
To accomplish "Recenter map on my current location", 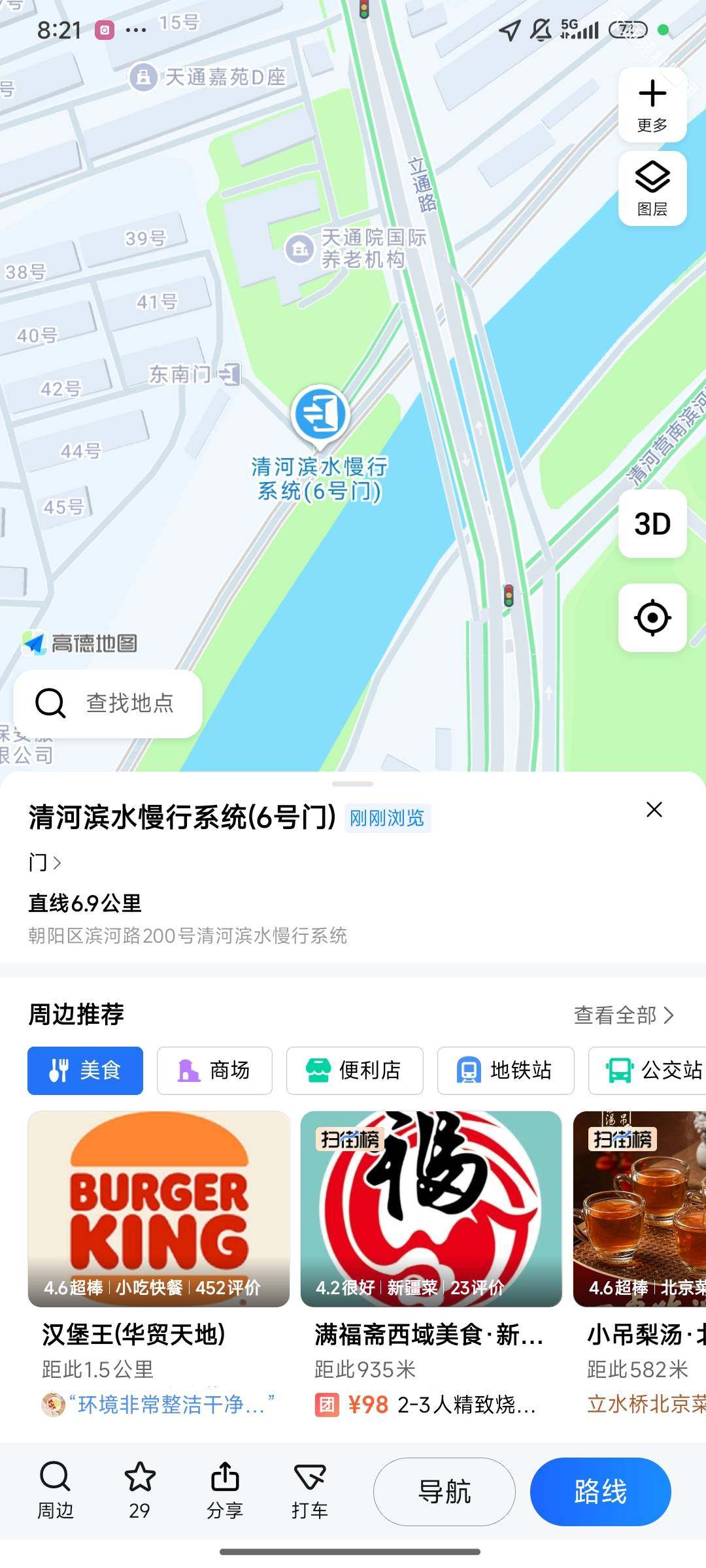I will 652,617.
